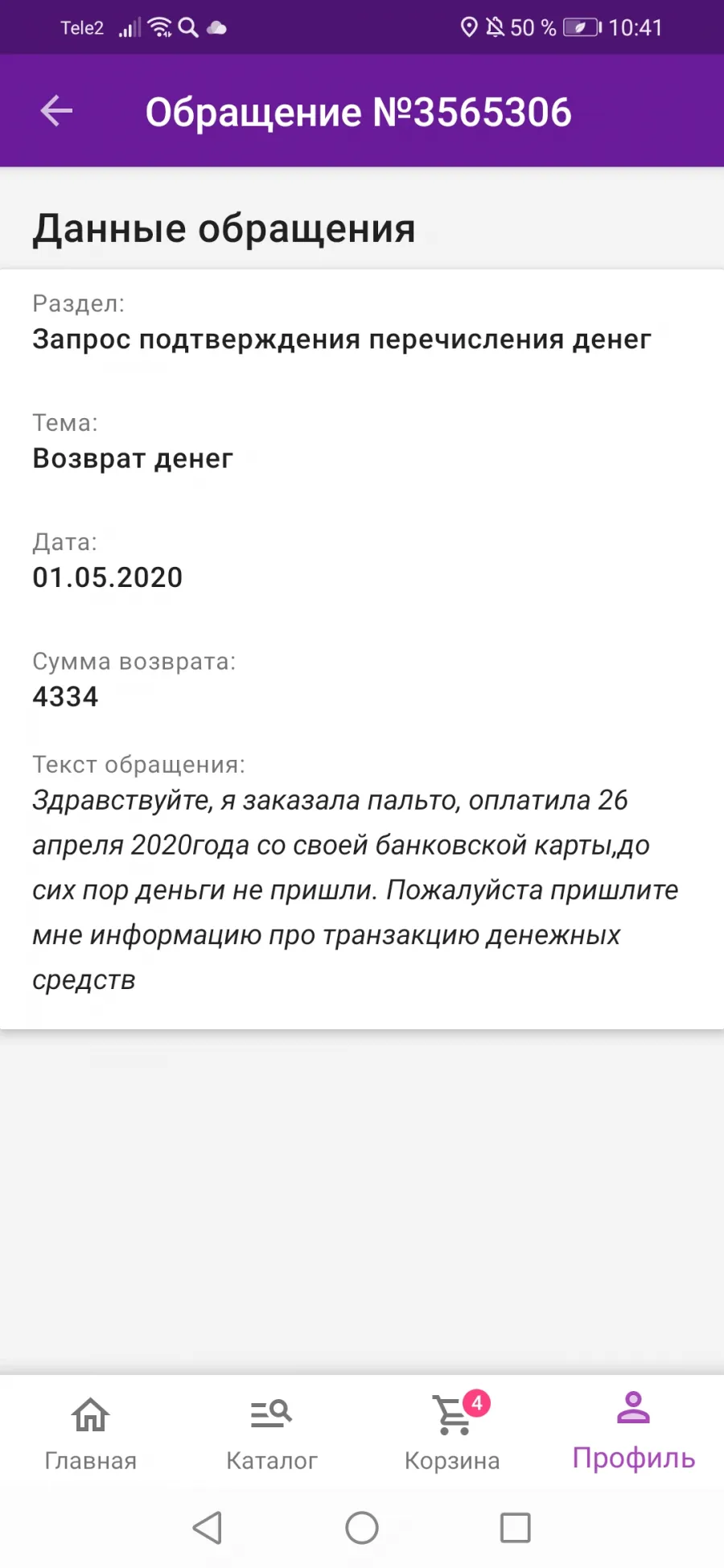Select the Профиль tab
Image resolution: width=724 pixels, height=1568 pixels.
click(634, 1433)
